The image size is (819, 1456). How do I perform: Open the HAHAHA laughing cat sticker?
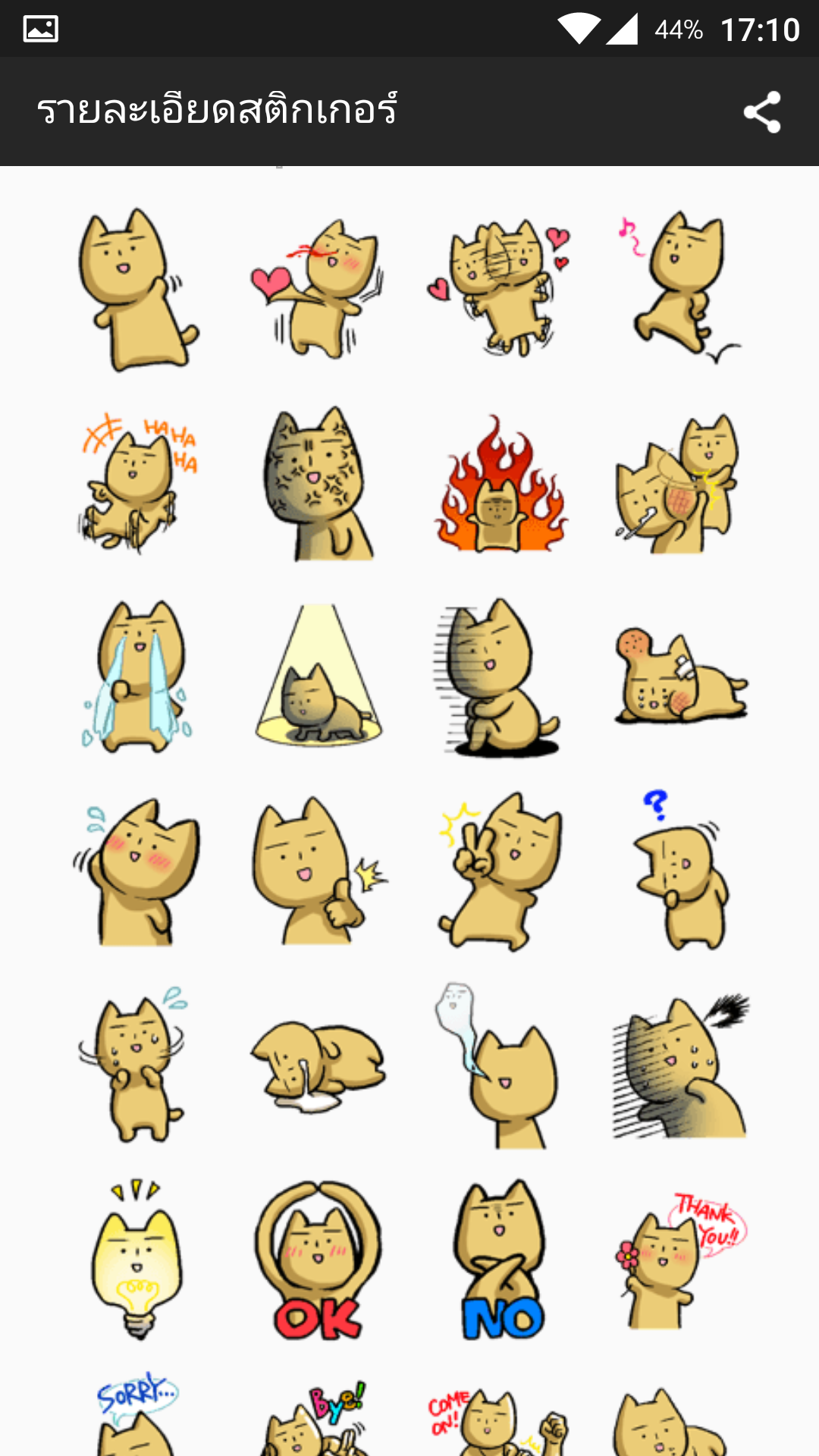coord(137,483)
